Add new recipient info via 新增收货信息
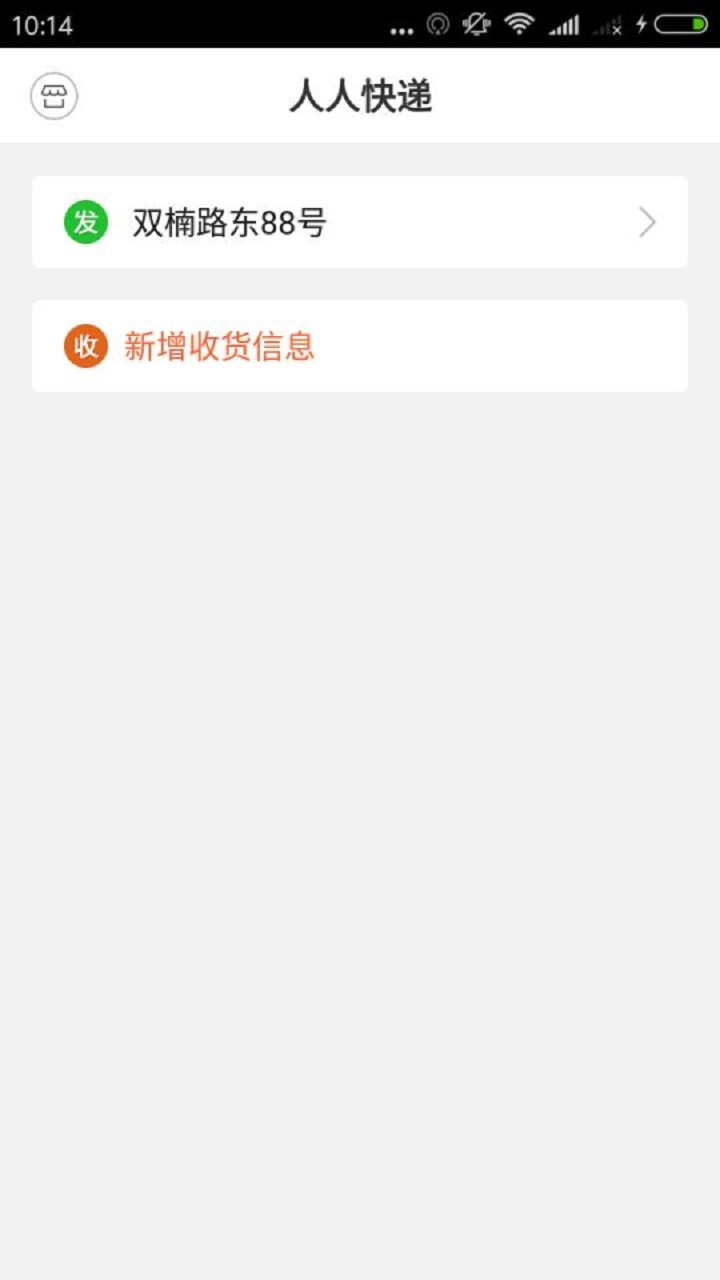 (x=360, y=346)
